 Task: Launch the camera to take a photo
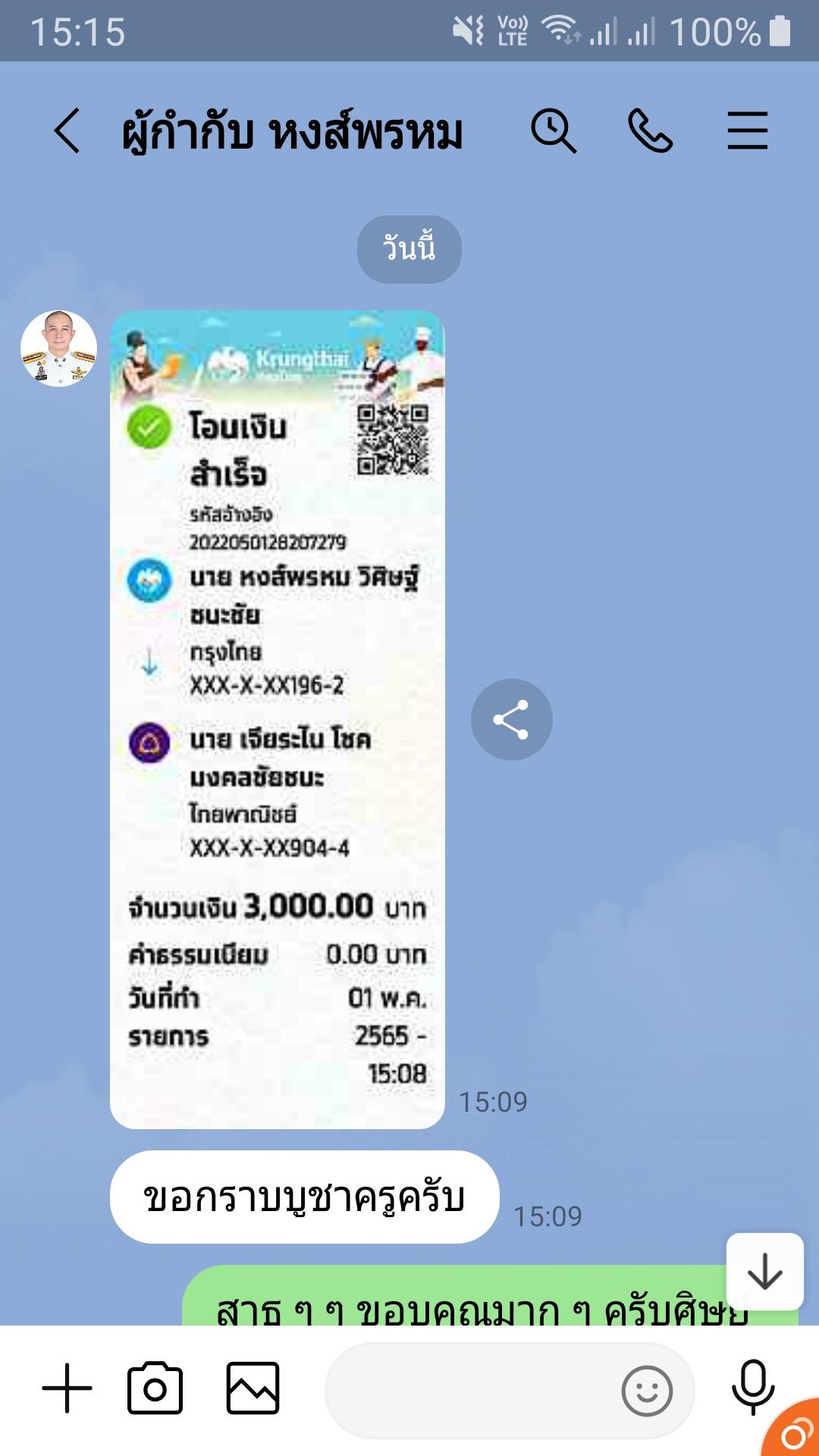(155, 1389)
